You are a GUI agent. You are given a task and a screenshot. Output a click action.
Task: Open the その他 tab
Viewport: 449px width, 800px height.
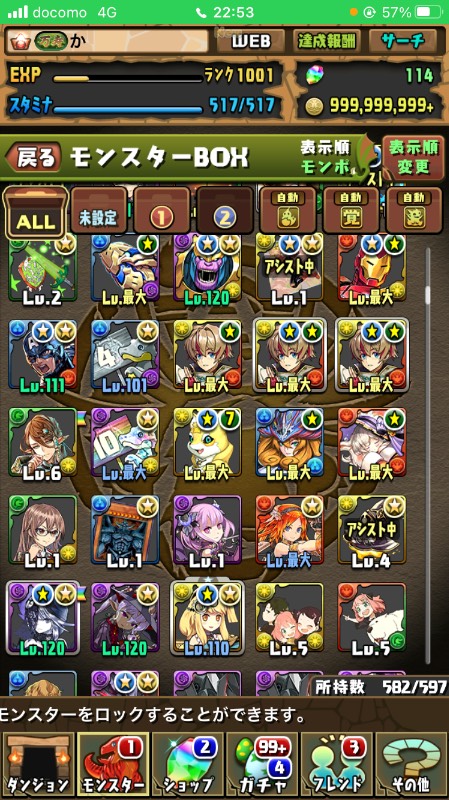tap(412, 764)
